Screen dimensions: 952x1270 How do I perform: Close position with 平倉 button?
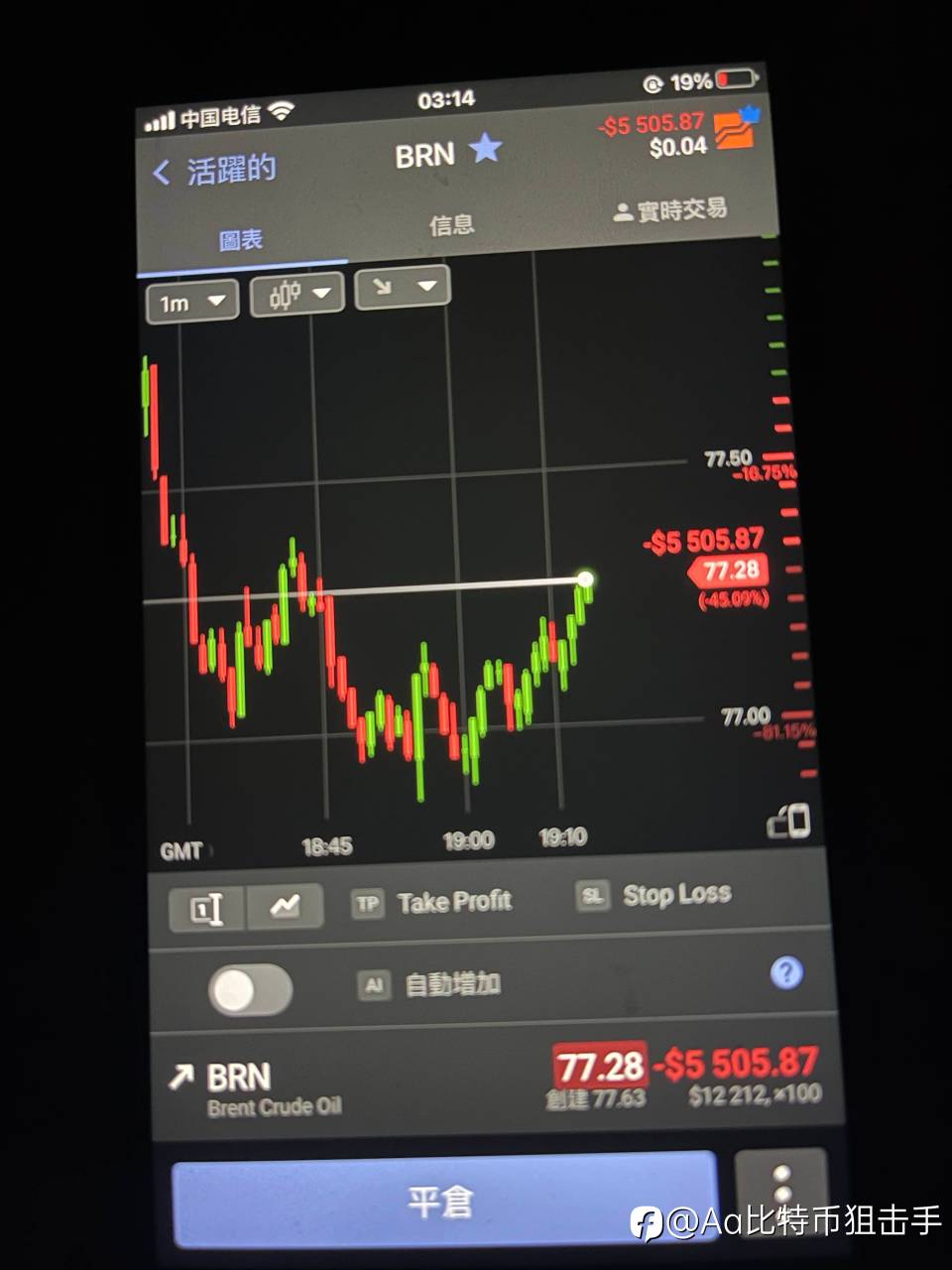[x=443, y=1202]
